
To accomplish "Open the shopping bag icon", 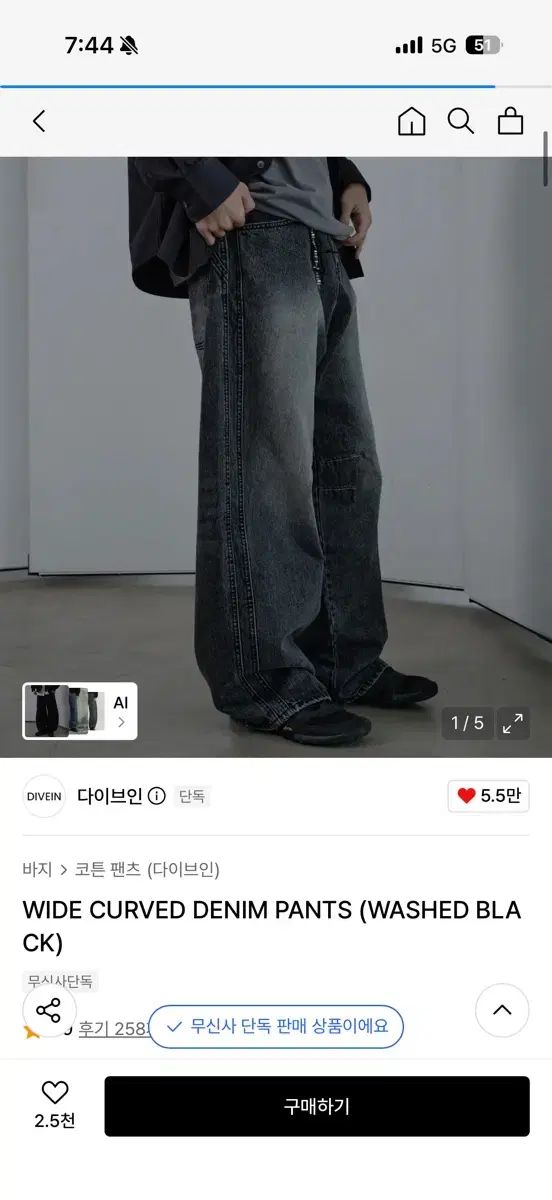I will (511, 122).
